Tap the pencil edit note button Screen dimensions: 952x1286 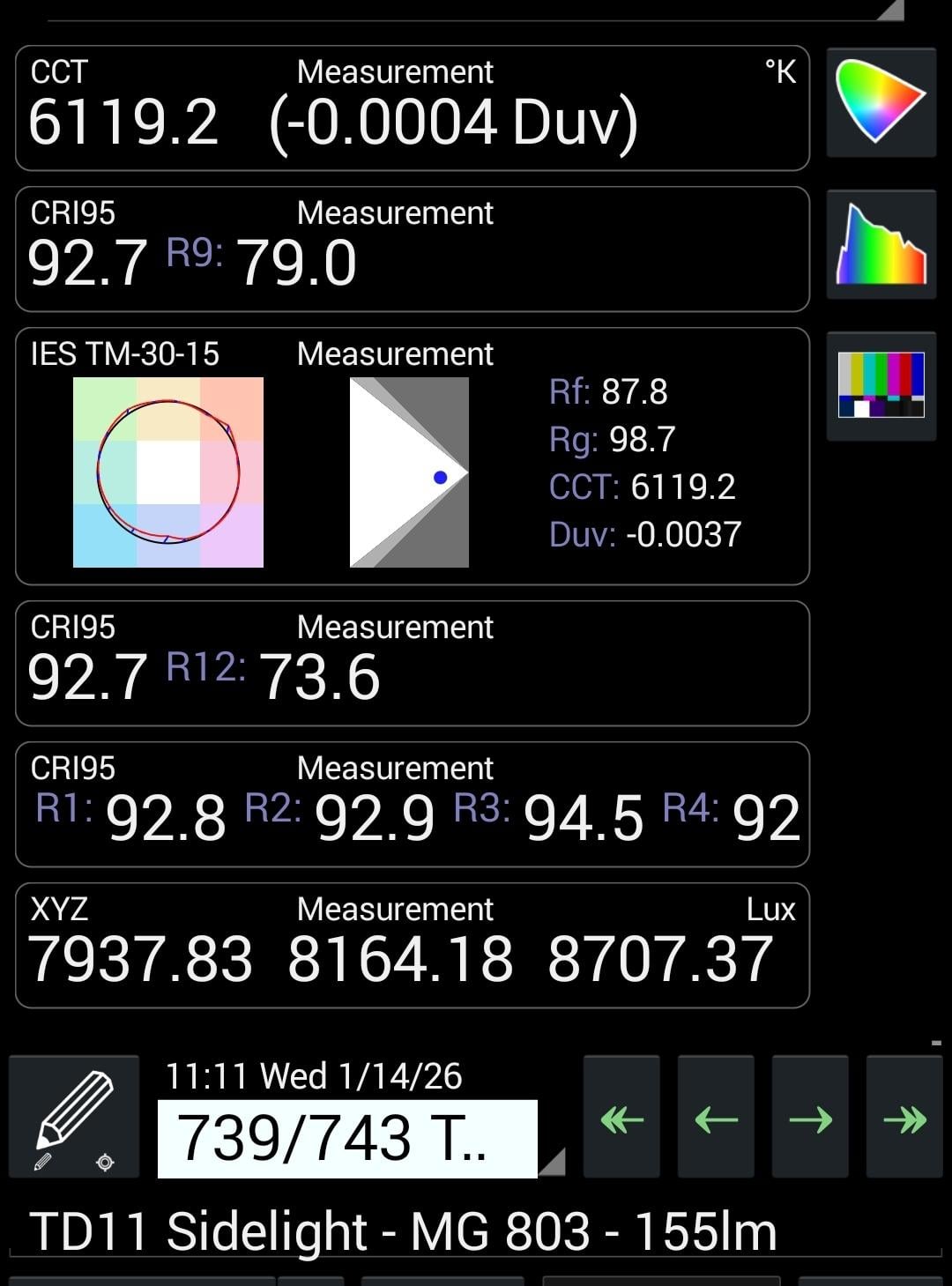pyautogui.click(x=74, y=1116)
